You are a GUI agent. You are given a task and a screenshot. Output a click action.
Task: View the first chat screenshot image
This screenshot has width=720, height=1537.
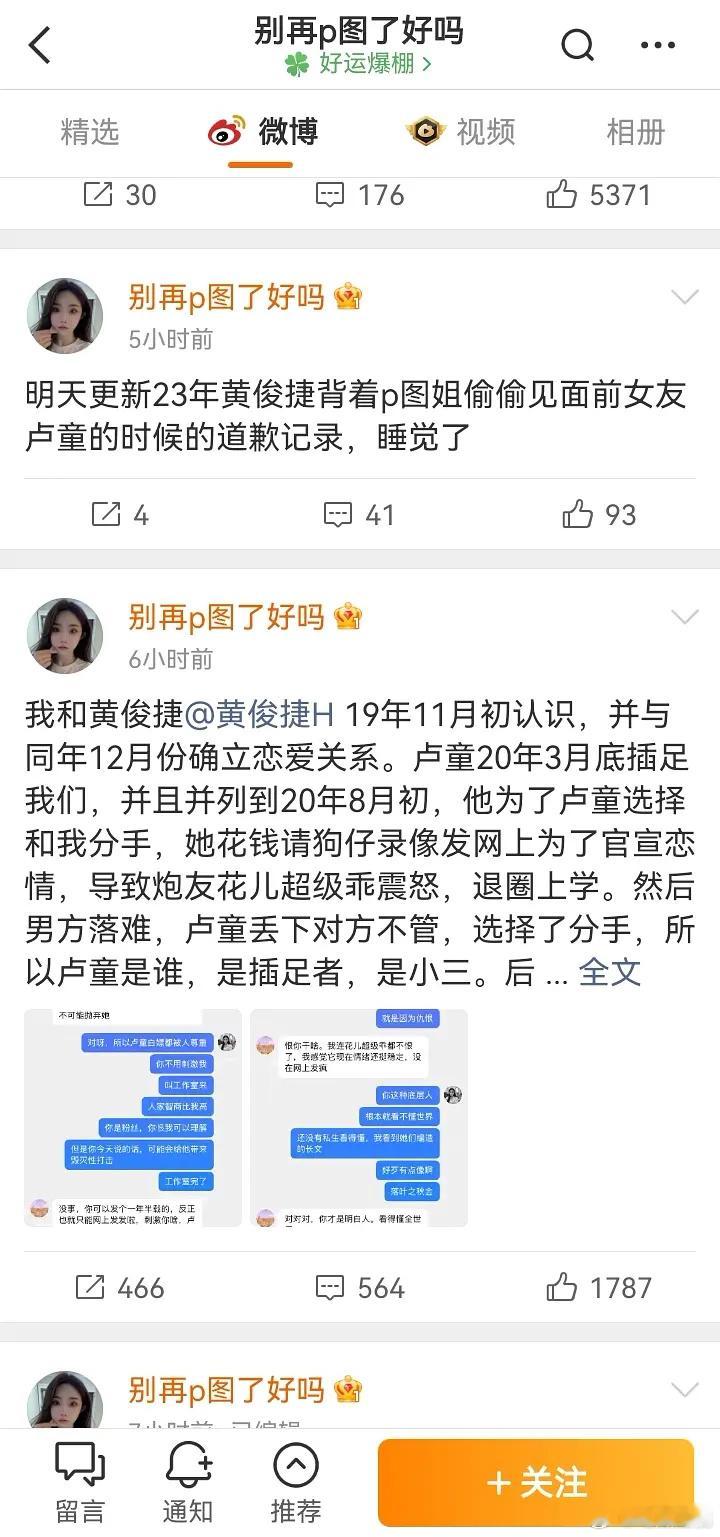tap(133, 1118)
